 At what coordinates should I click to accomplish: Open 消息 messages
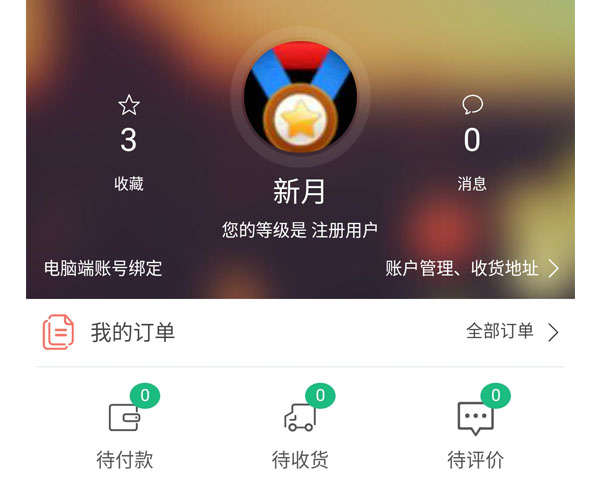pos(472,141)
